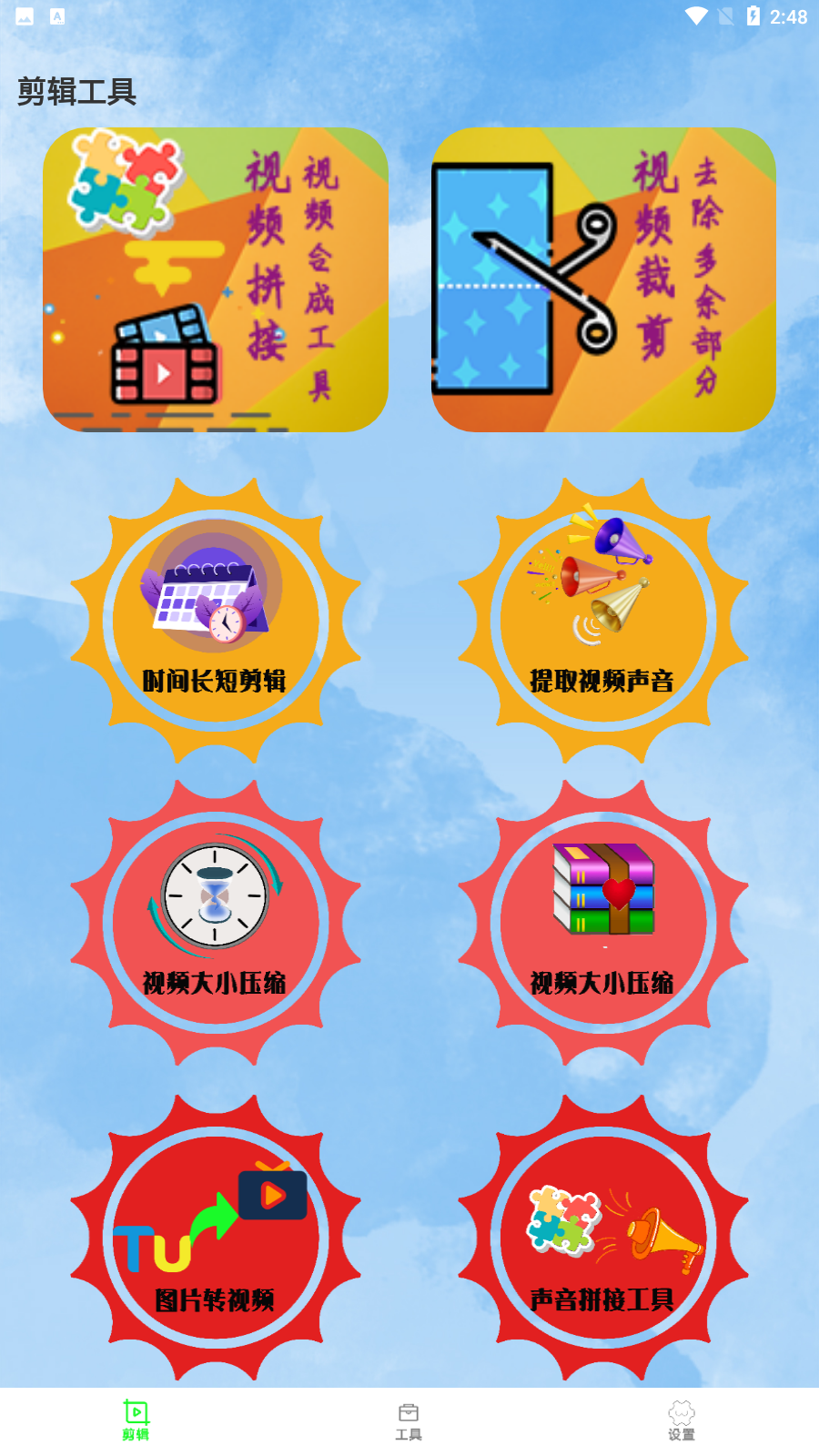
Task: Launch the 图片转视频 tool
Action: click(x=216, y=1238)
